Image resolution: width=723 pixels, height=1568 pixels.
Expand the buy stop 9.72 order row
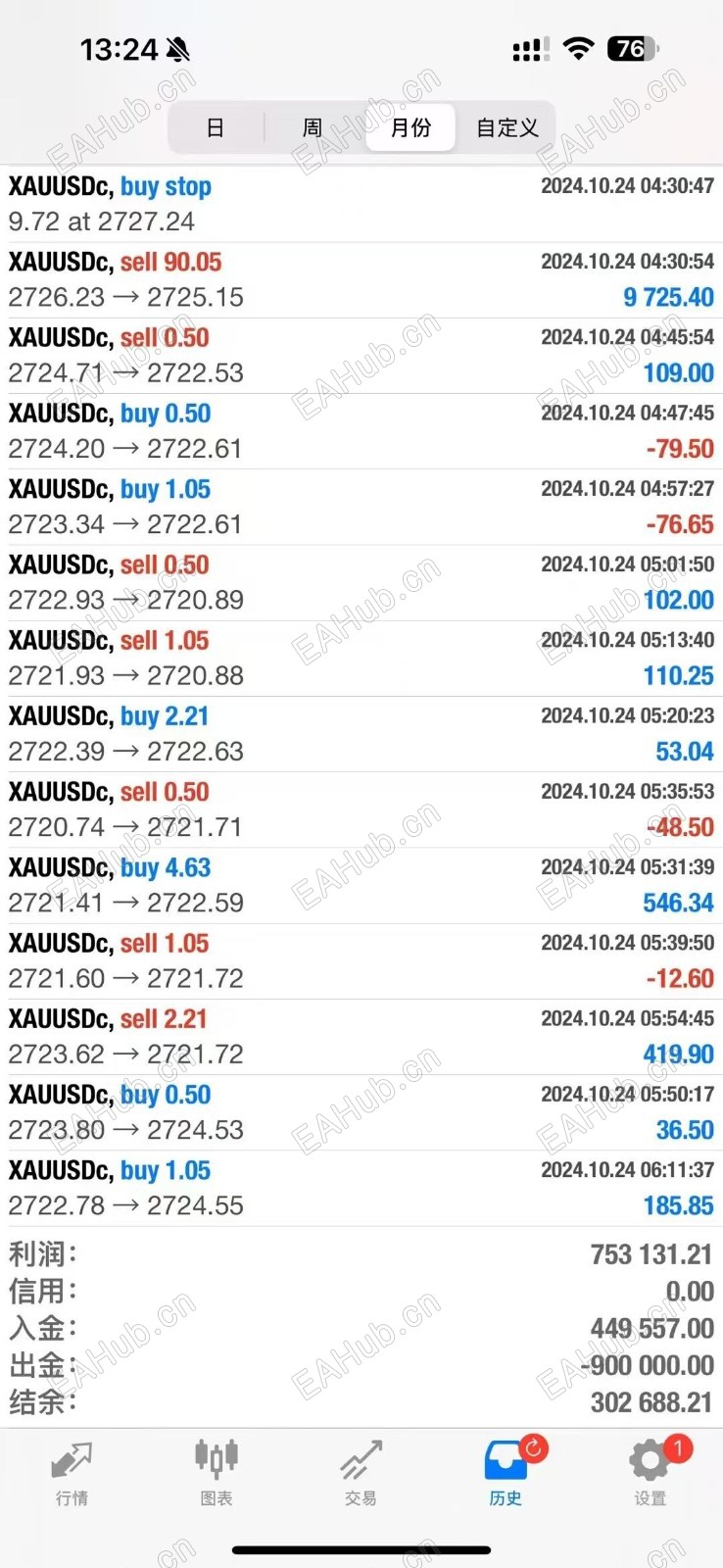coord(361,204)
